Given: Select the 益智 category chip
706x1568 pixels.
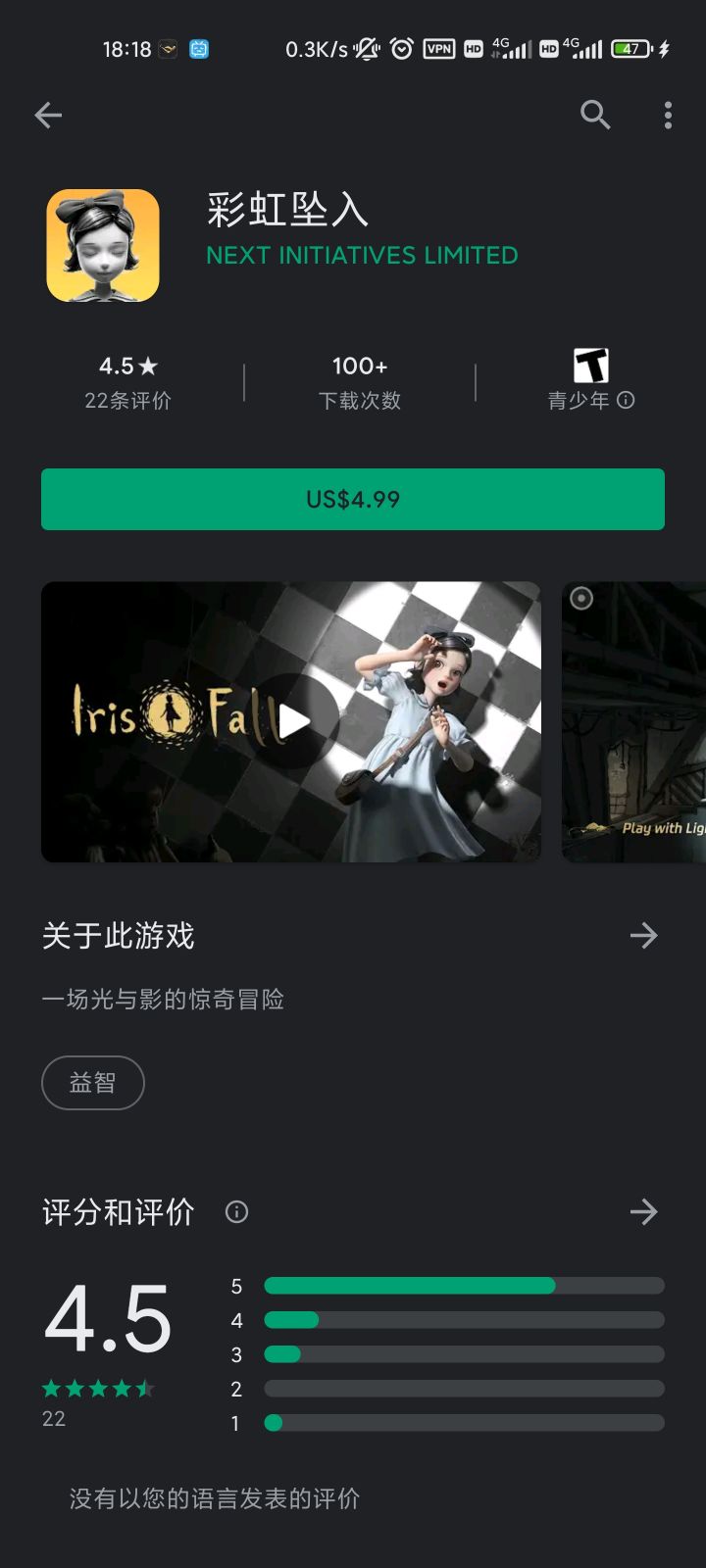Looking at the screenshot, I should tap(92, 1083).
